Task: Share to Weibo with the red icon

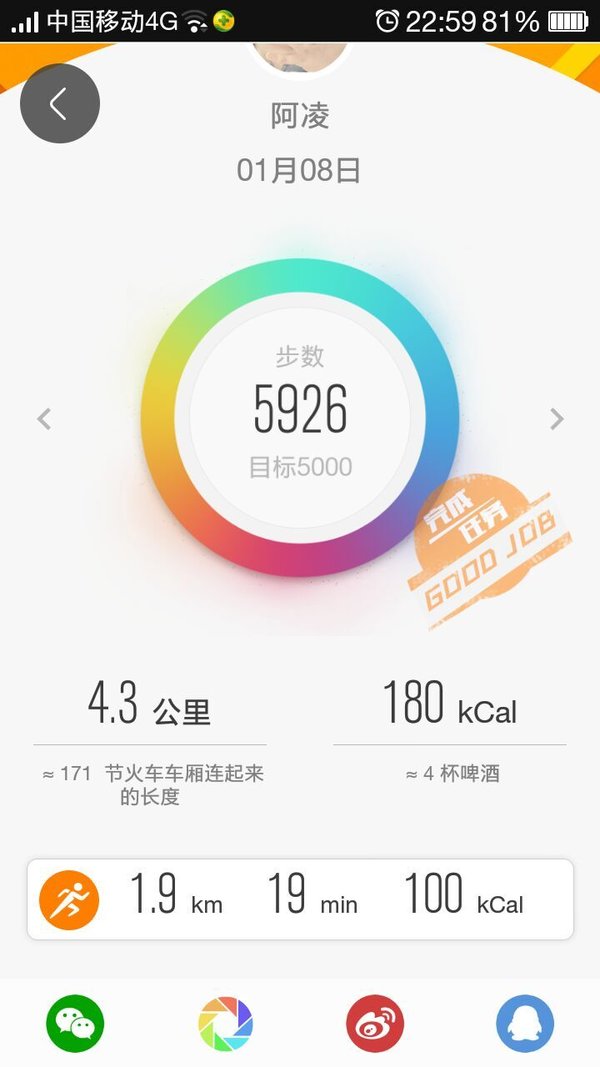Action: [x=375, y=1023]
